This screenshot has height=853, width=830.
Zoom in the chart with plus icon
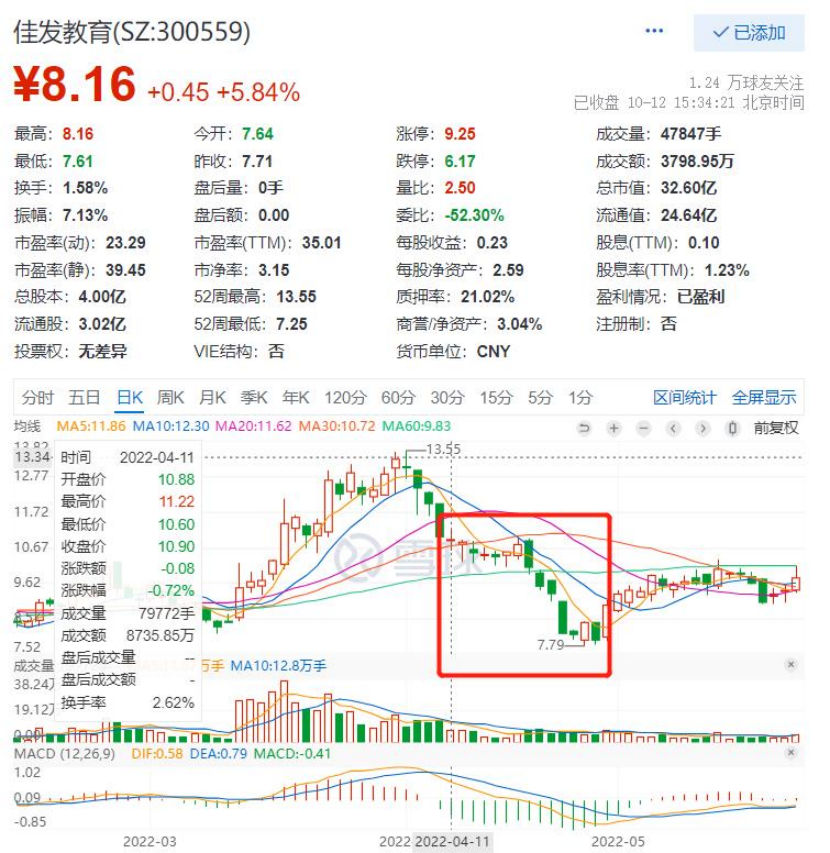click(x=614, y=428)
